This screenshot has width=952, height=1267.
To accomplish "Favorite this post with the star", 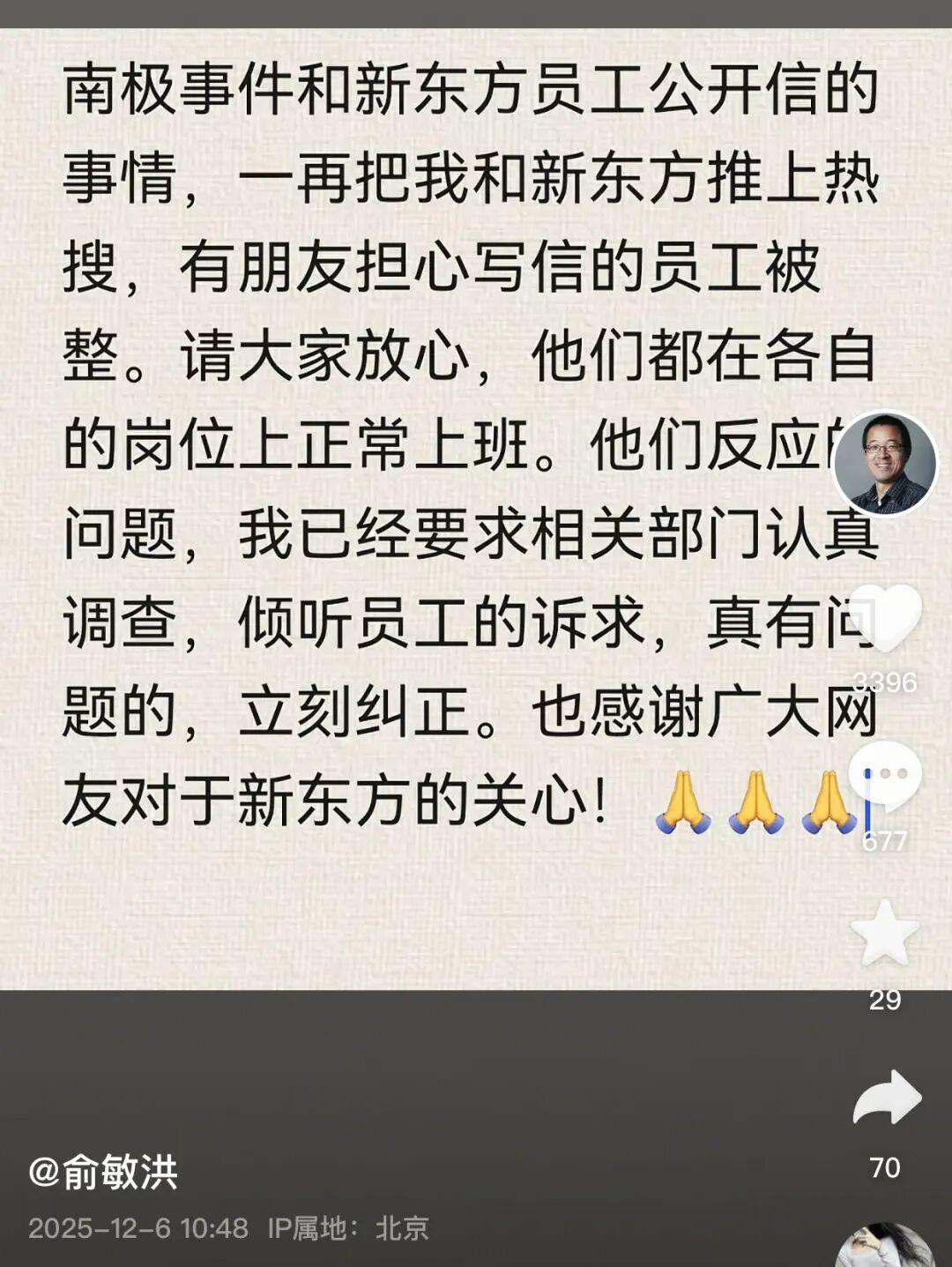I will coord(885,934).
